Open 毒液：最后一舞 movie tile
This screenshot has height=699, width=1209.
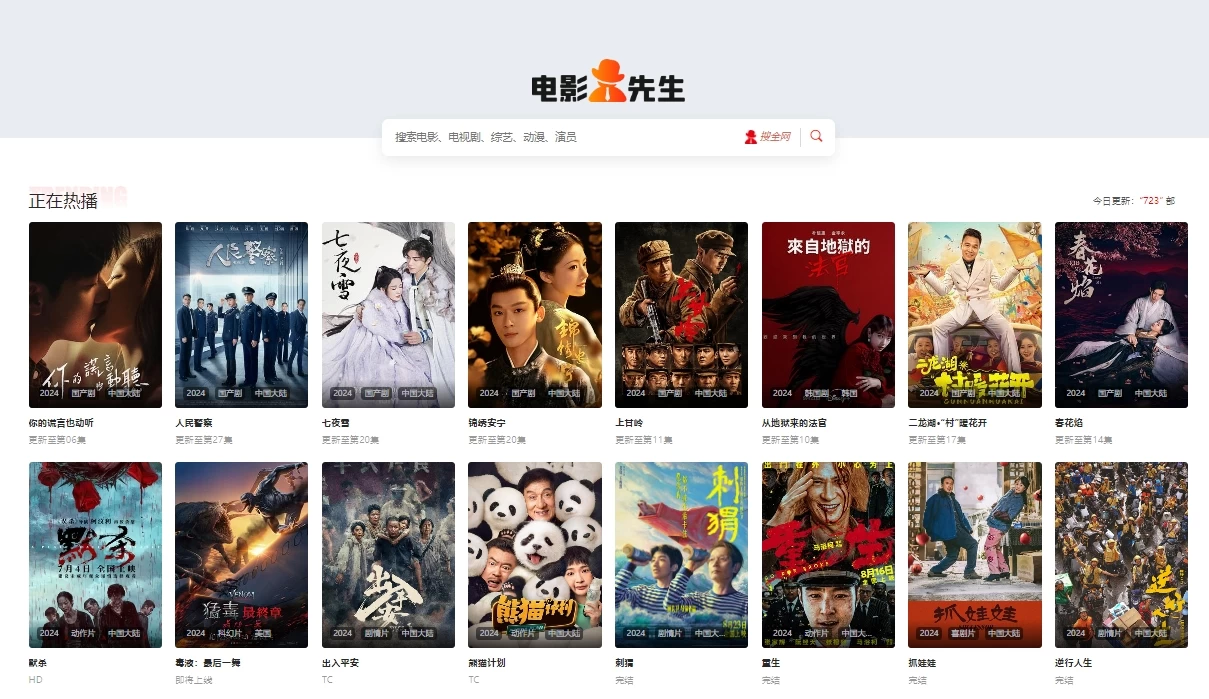[x=241, y=554]
